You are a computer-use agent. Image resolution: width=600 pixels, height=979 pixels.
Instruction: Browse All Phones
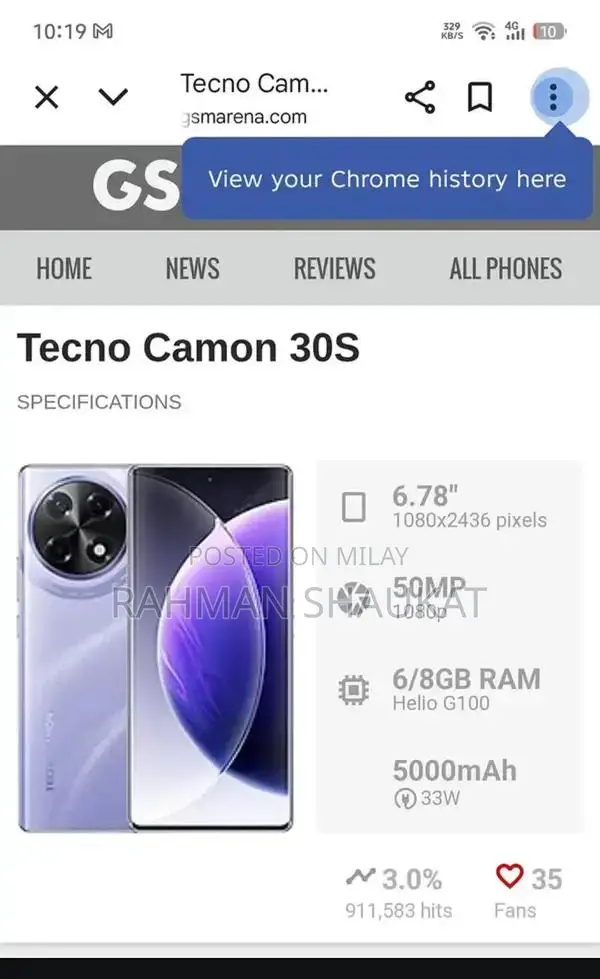tap(505, 268)
